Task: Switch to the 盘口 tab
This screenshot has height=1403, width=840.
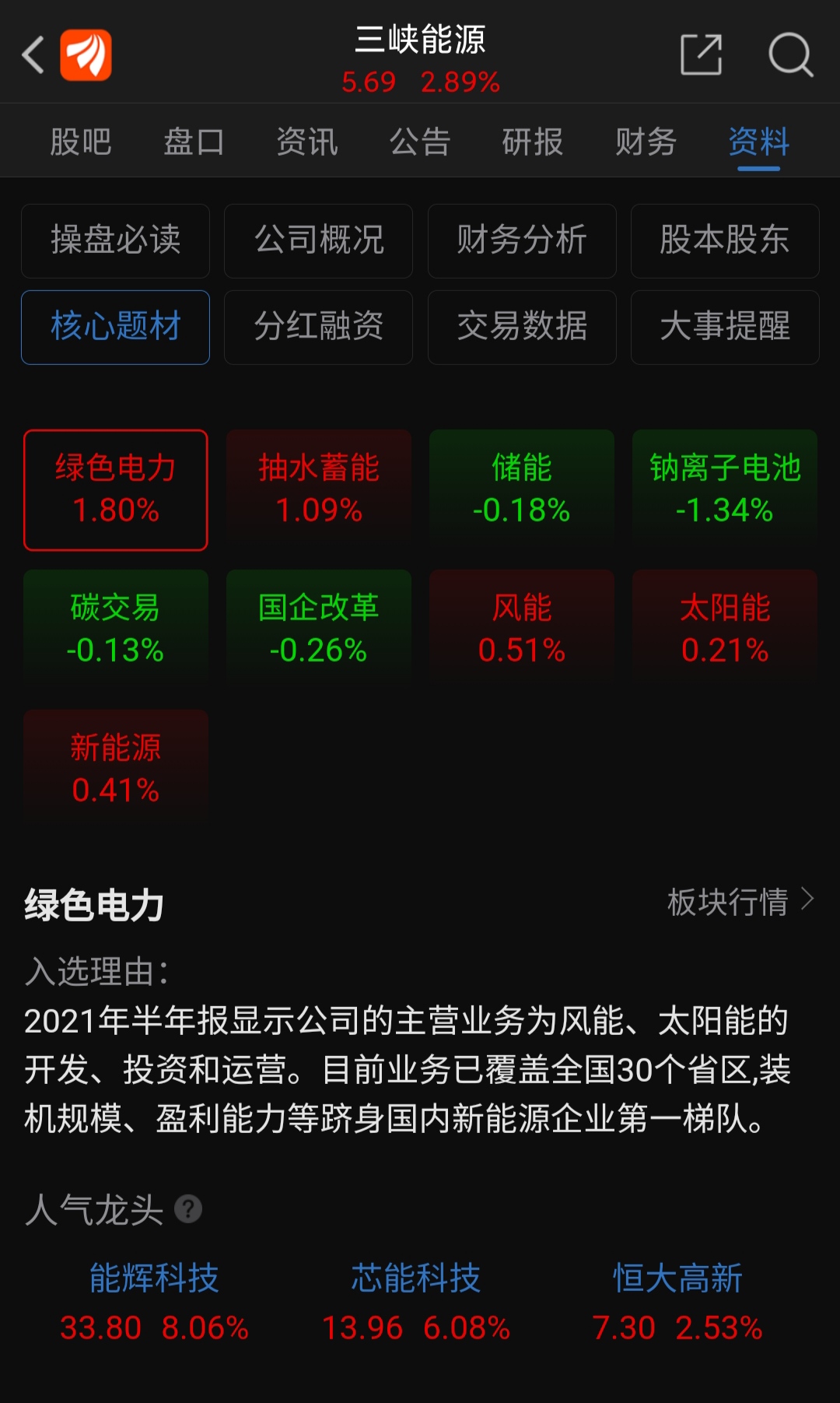Action: (x=194, y=142)
